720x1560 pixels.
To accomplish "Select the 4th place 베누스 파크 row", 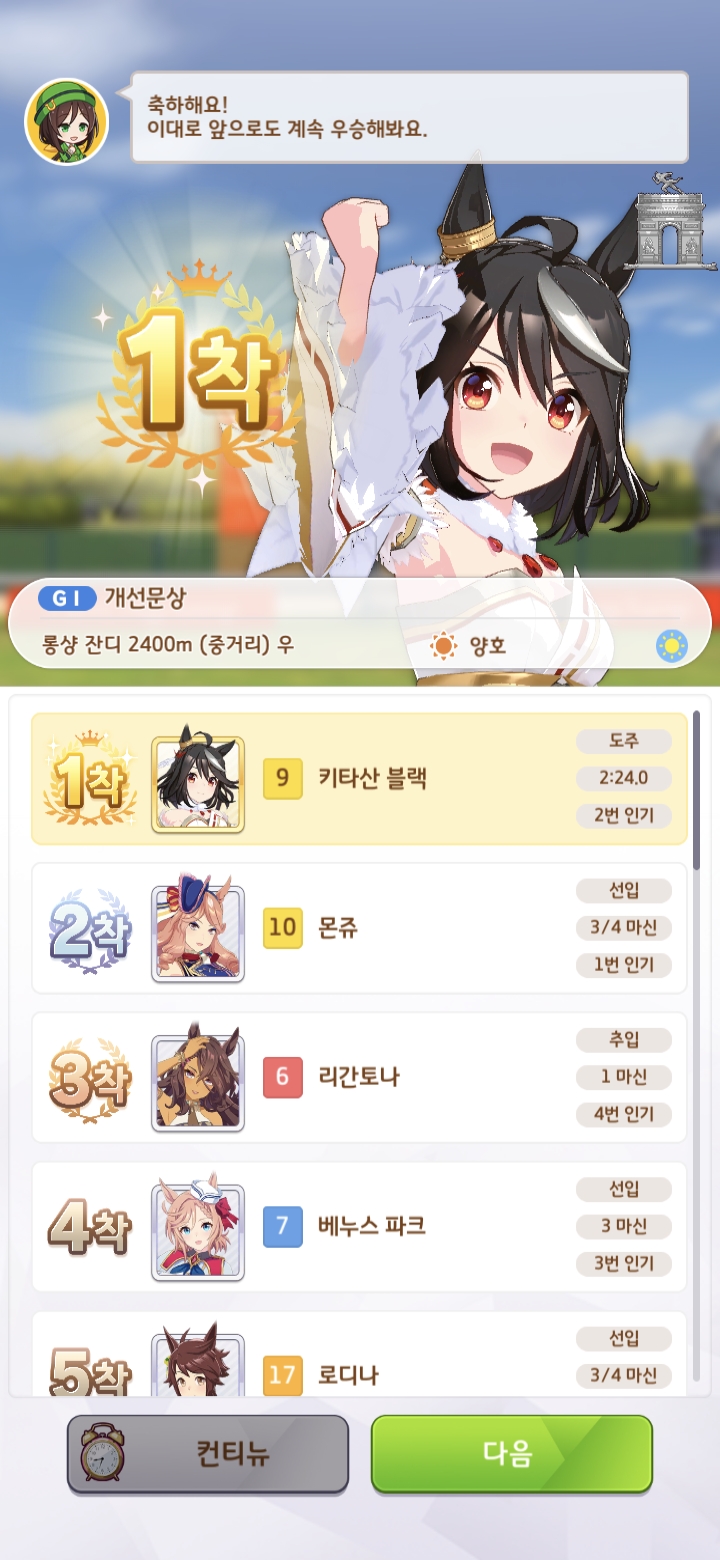I will pos(360,1226).
